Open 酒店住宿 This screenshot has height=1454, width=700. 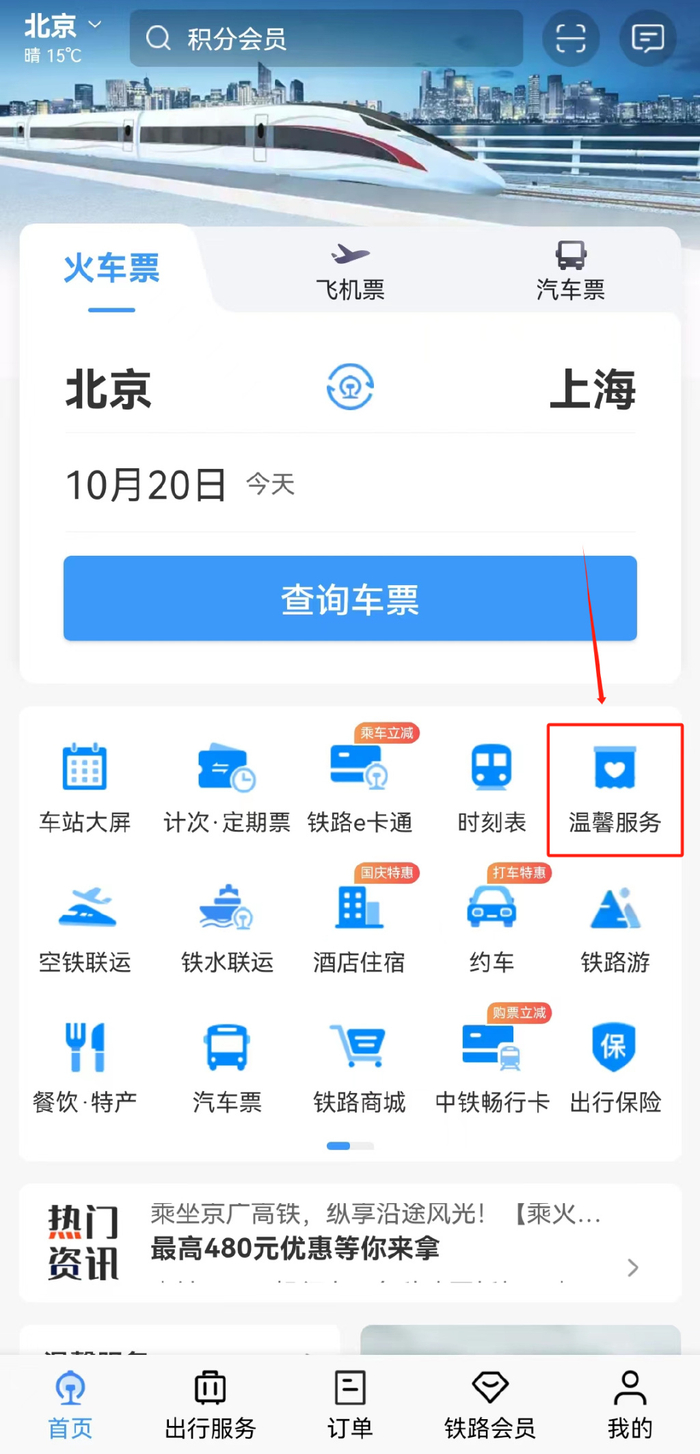359,930
